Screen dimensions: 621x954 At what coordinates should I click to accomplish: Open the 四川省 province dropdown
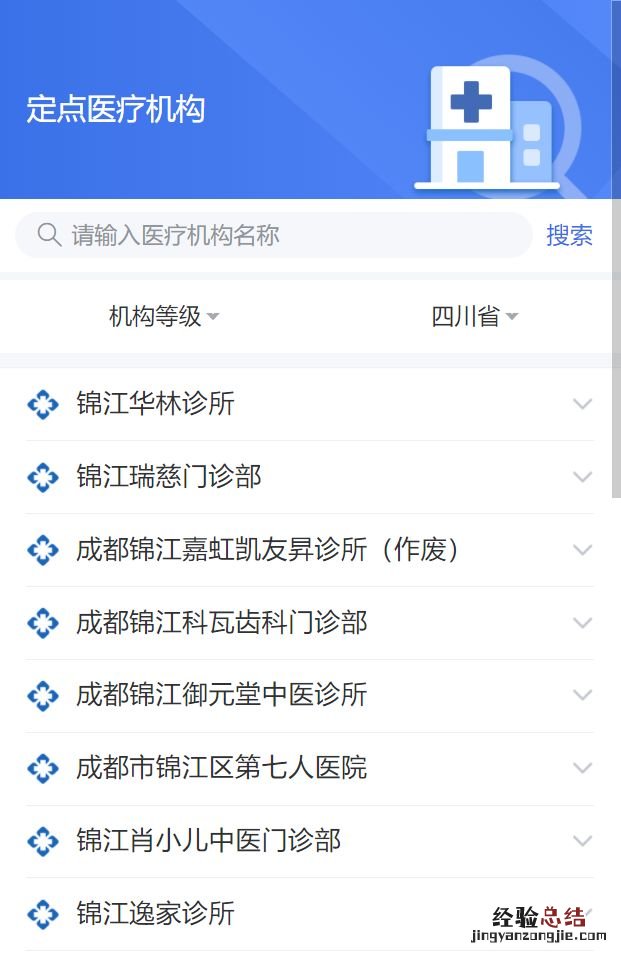(x=474, y=317)
